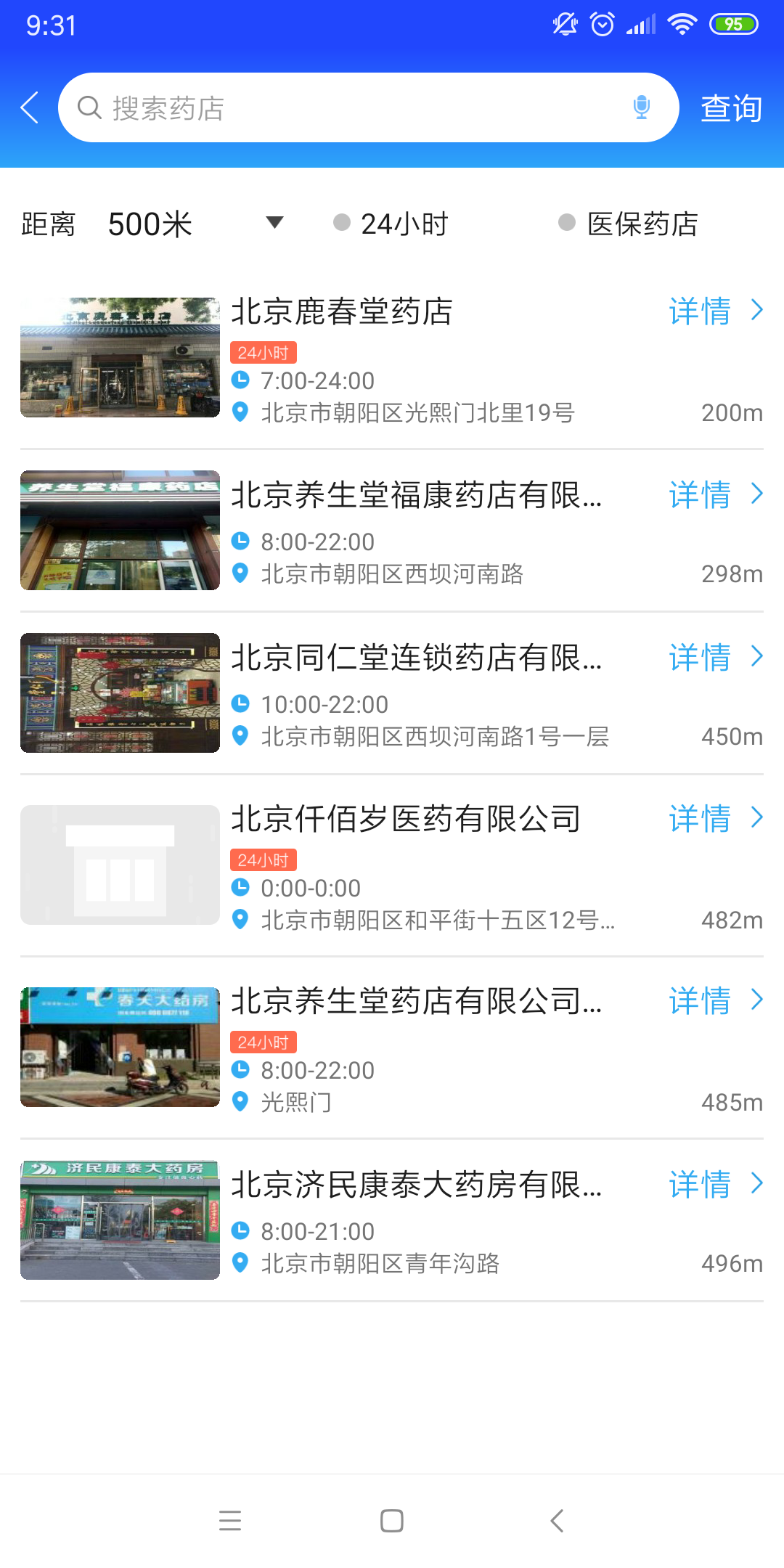This screenshot has width=784, height=1568.
Task: Click the search magnifier icon
Action: [89, 107]
